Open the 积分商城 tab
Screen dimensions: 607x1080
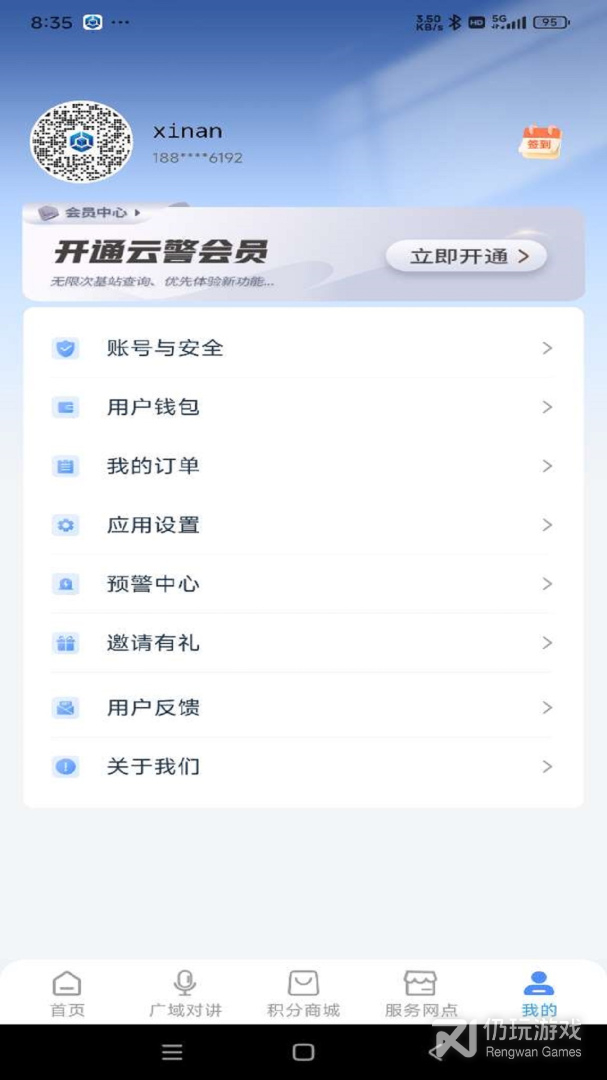303,993
